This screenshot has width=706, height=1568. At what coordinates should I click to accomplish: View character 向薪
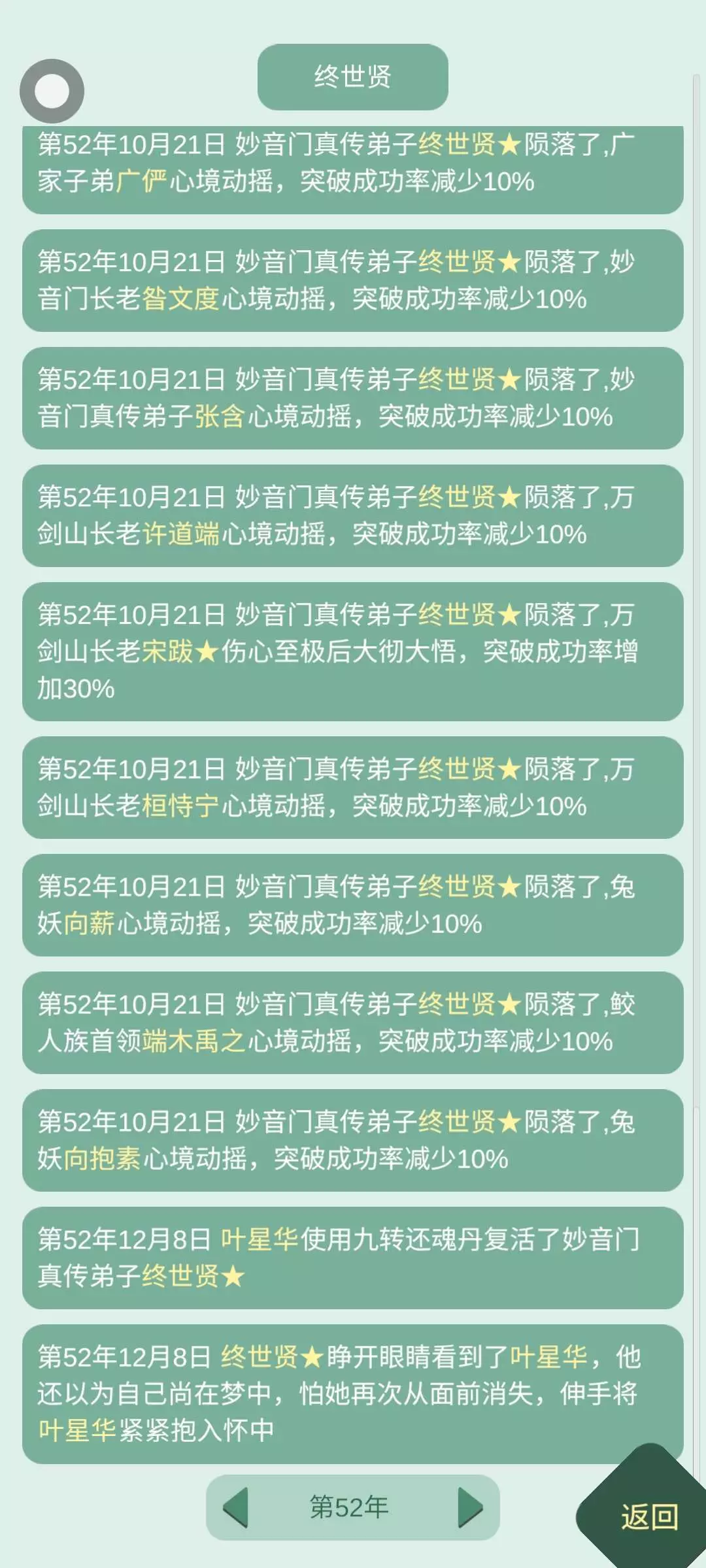click(x=90, y=923)
